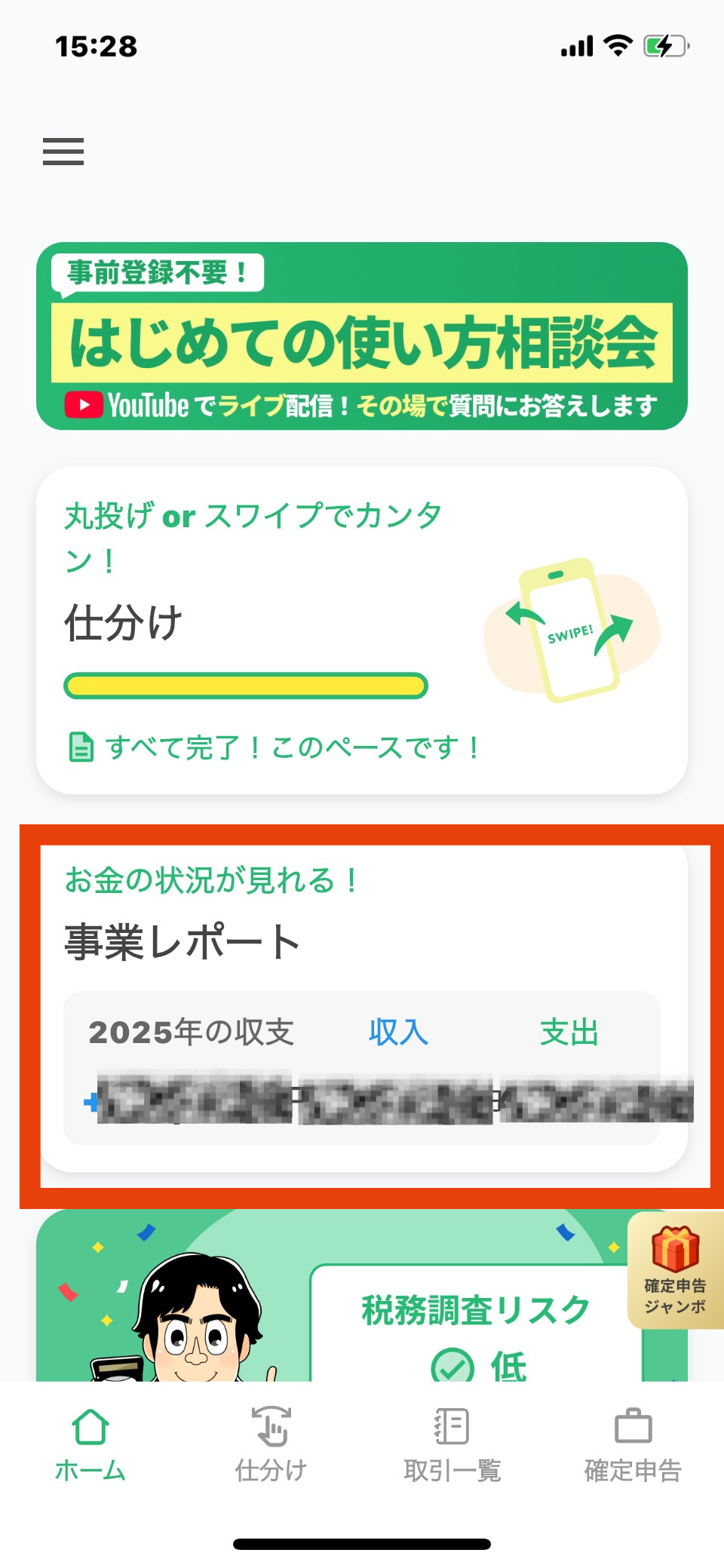Tap the 確定申告ジャンボ gift badge
This screenshot has width=724, height=1568.
coord(675,1271)
